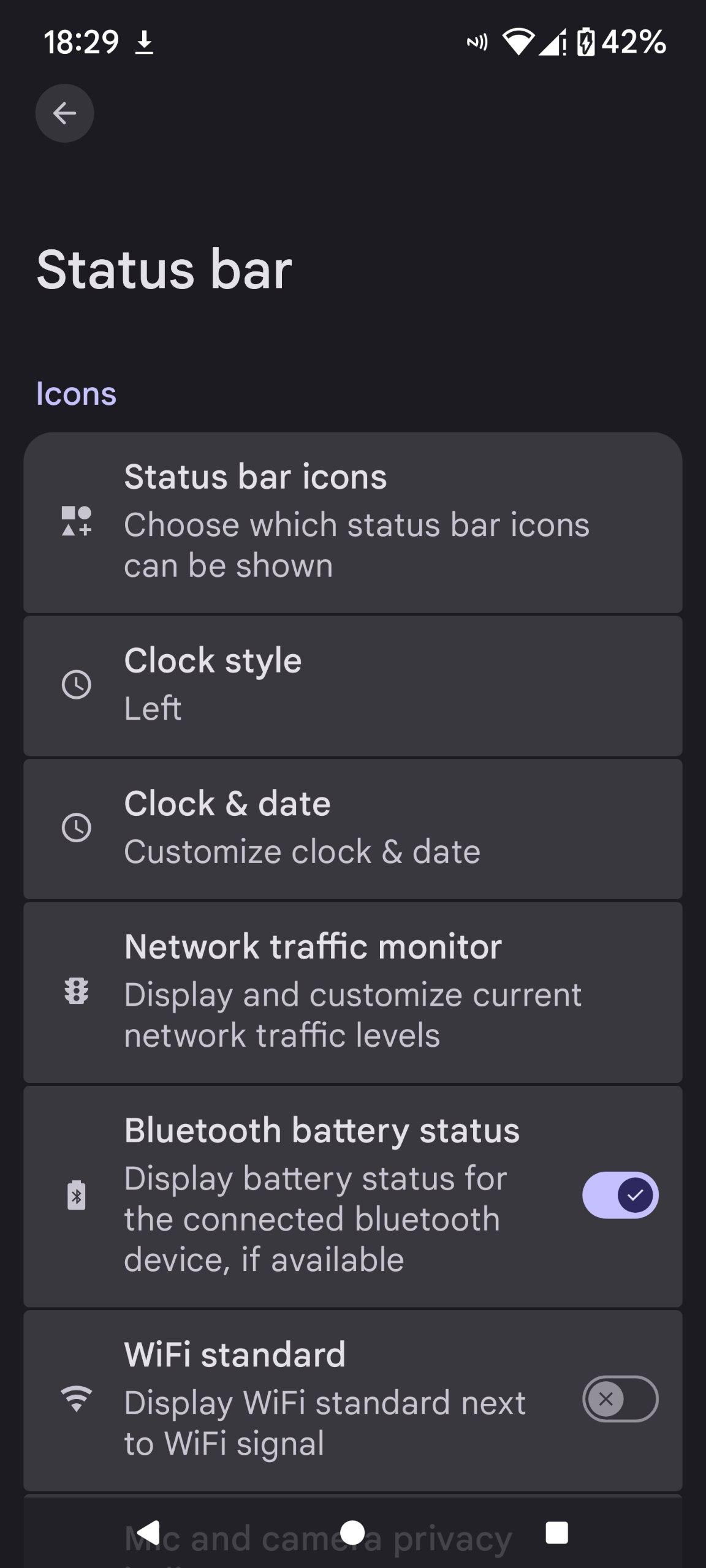Open Clock style option
The image size is (706, 1568).
[352, 685]
